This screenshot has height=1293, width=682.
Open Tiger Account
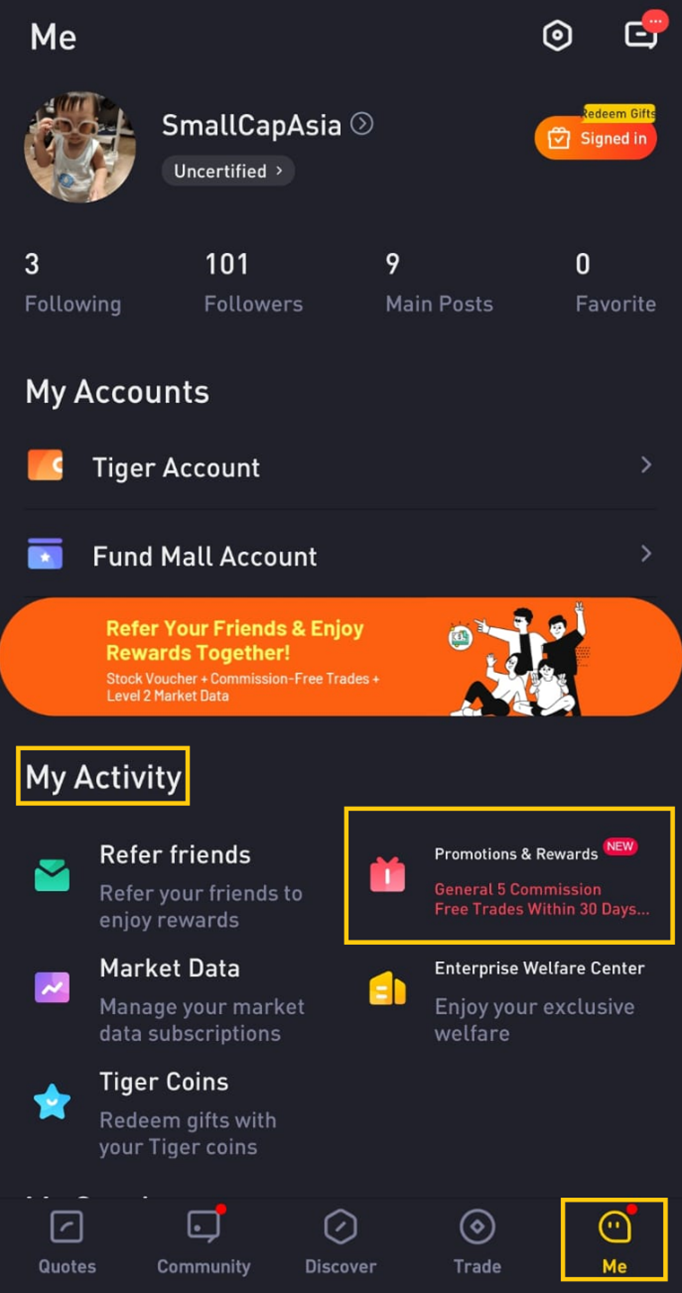(341, 466)
